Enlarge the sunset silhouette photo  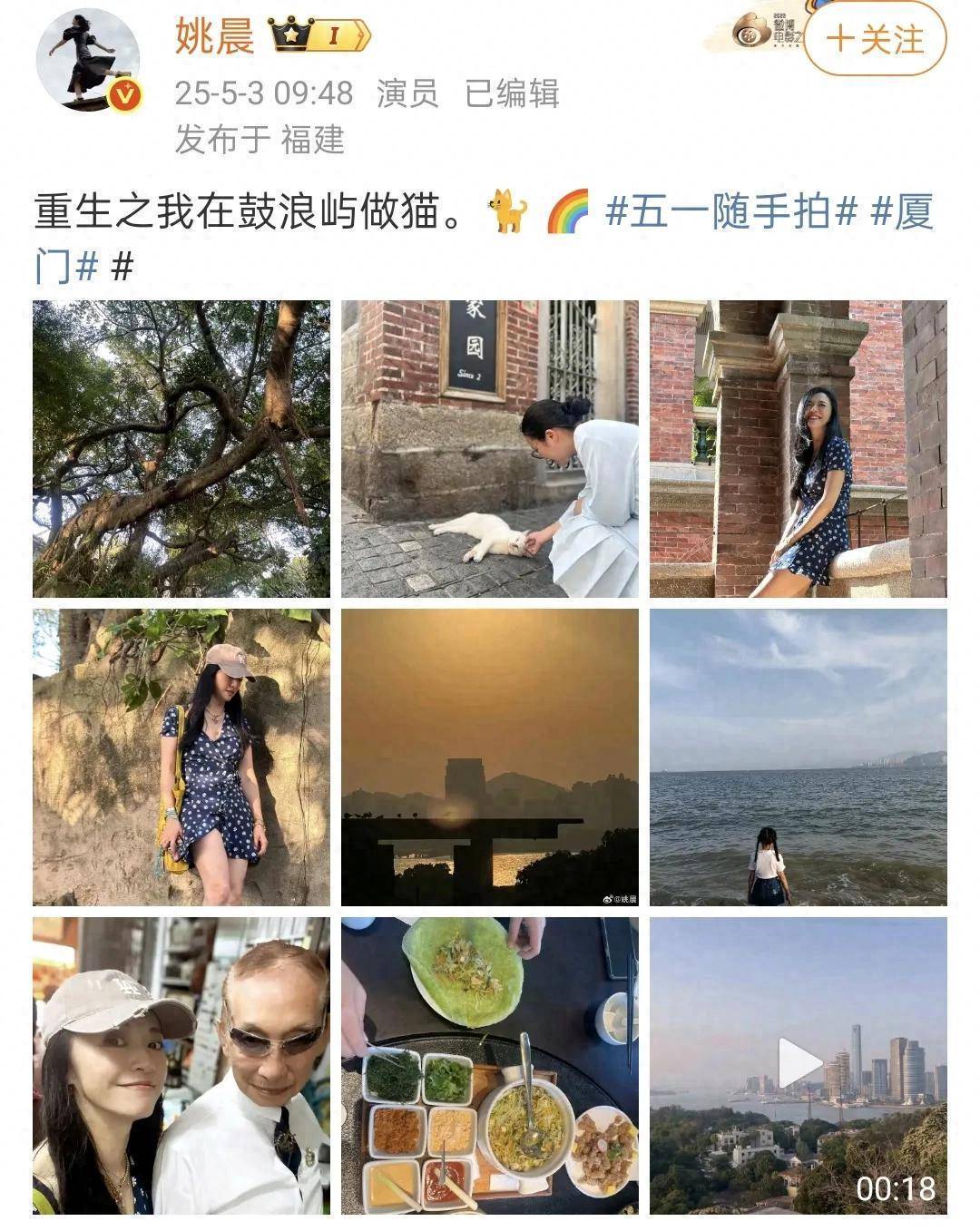pos(490,757)
